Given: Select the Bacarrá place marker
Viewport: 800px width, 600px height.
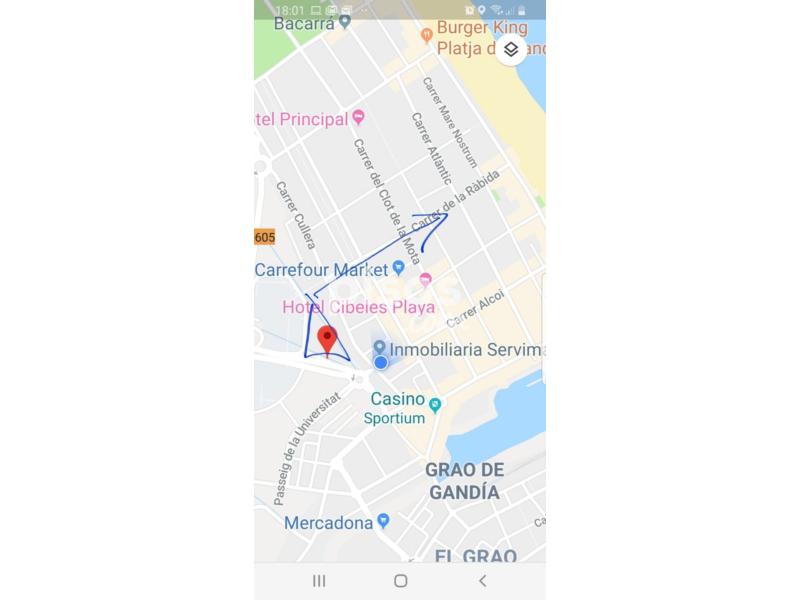Looking at the screenshot, I should tap(345, 20).
